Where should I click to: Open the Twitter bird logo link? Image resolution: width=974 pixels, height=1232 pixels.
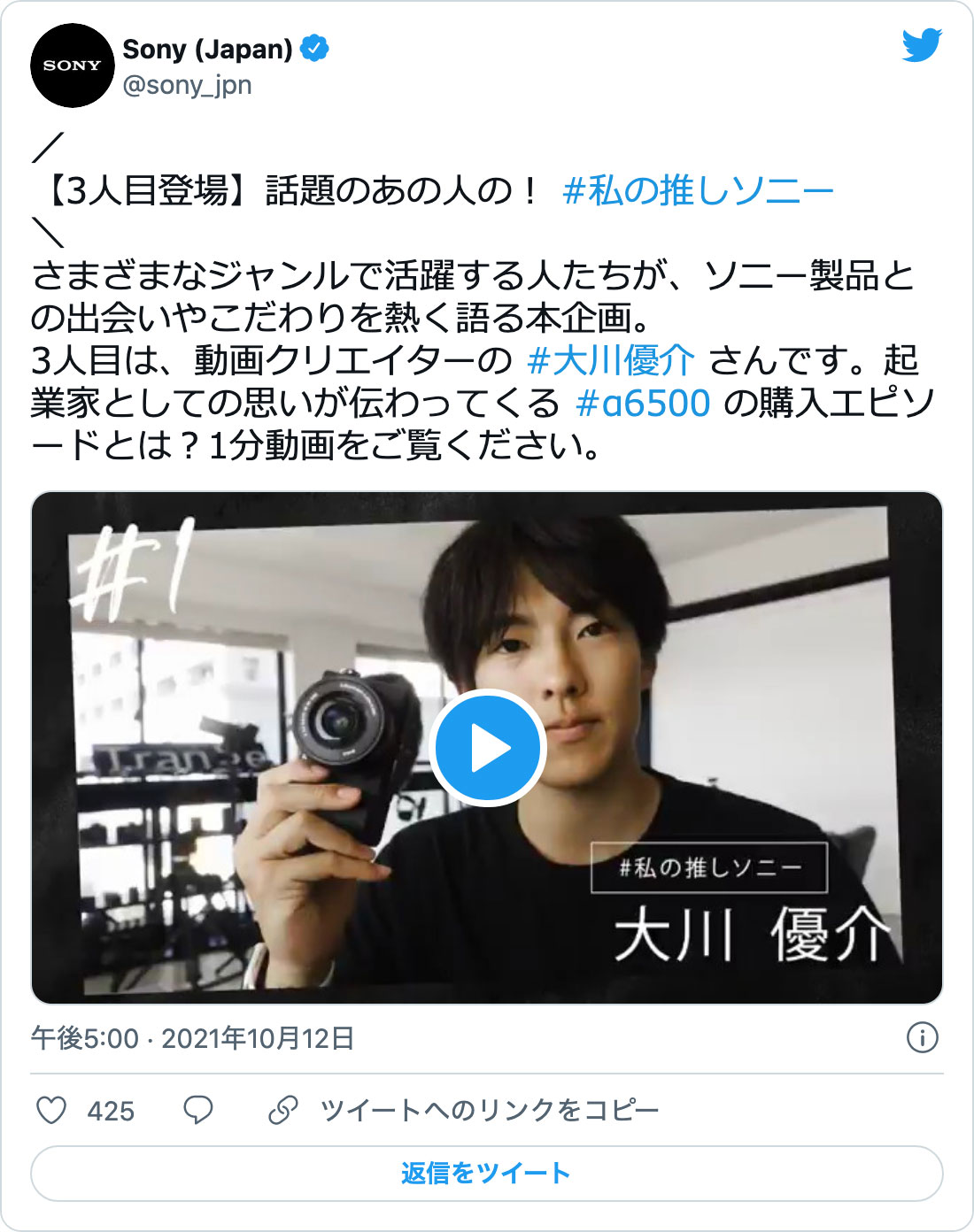pyautogui.click(x=921, y=46)
